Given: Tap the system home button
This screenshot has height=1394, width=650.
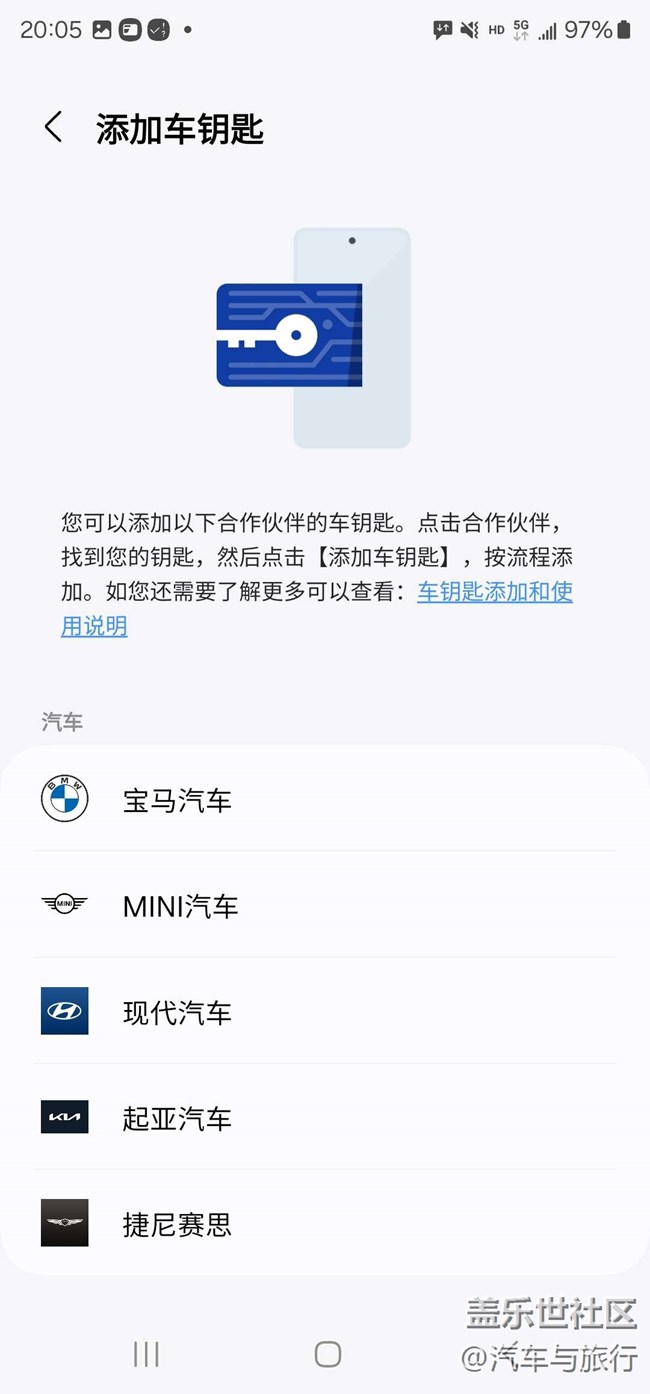Looking at the screenshot, I should pos(328,1354).
